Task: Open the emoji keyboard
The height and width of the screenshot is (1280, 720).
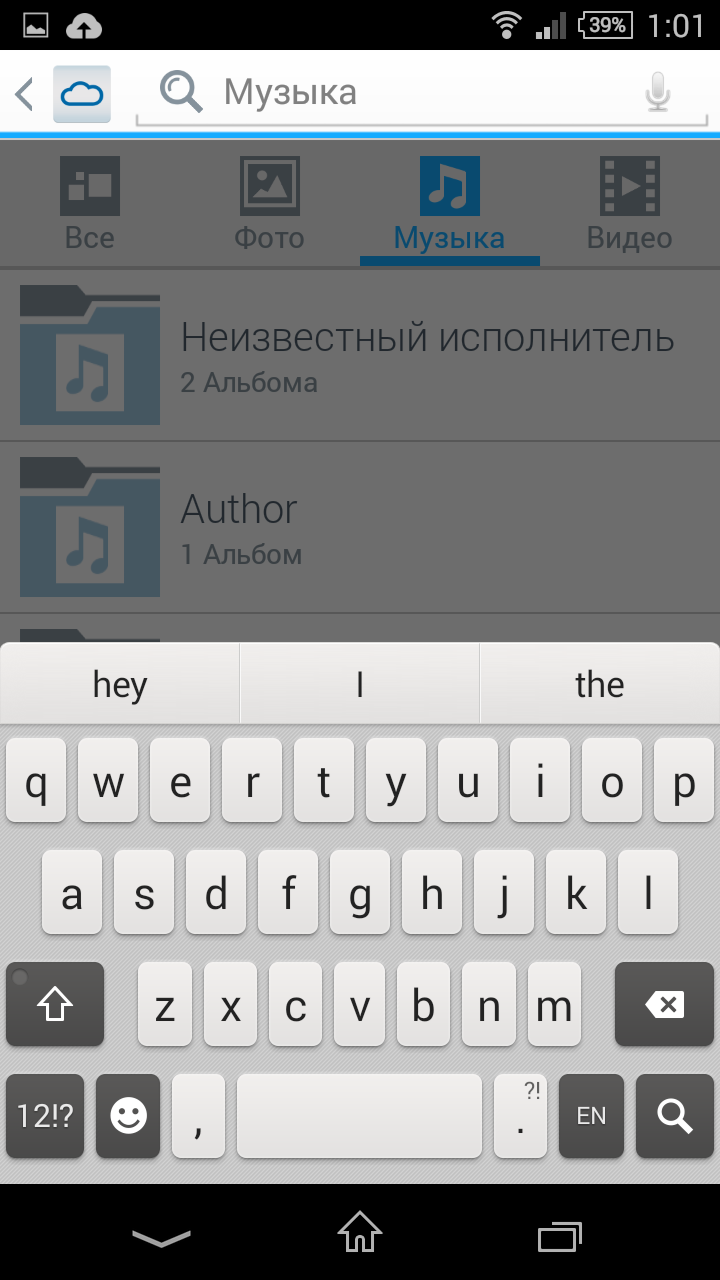Action: [128, 1116]
